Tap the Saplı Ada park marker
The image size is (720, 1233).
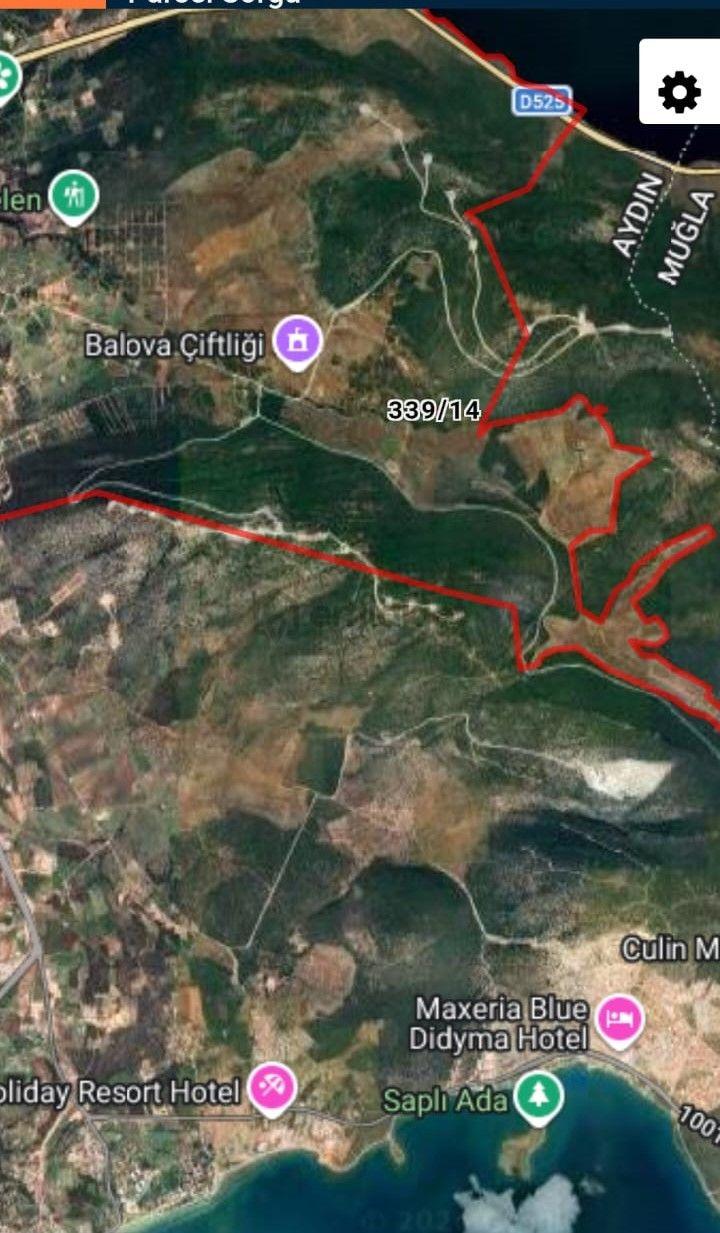pyautogui.click(x=539, y=1097)
